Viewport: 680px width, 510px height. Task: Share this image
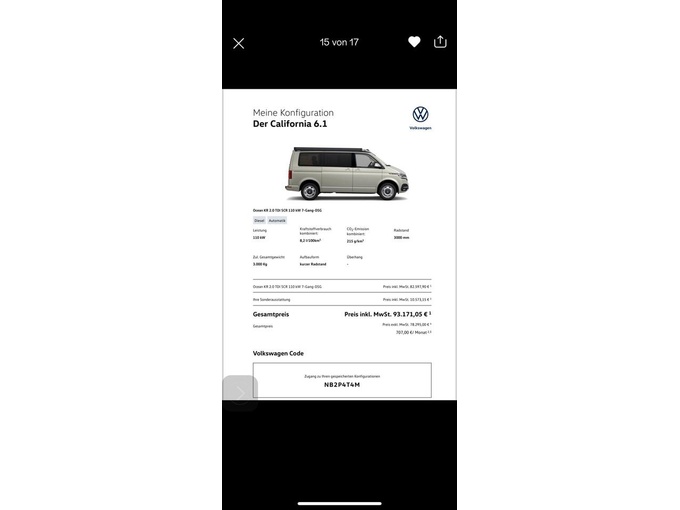[x=440, y=42]
